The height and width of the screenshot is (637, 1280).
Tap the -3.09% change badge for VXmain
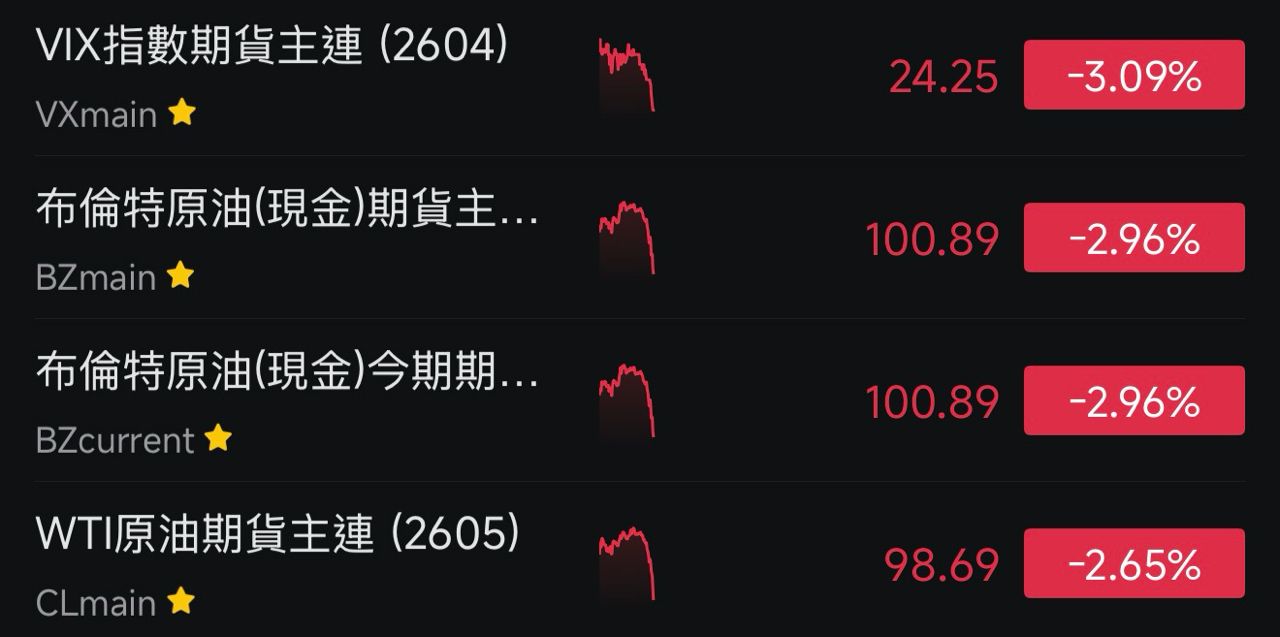click(x=1134, y=75)
